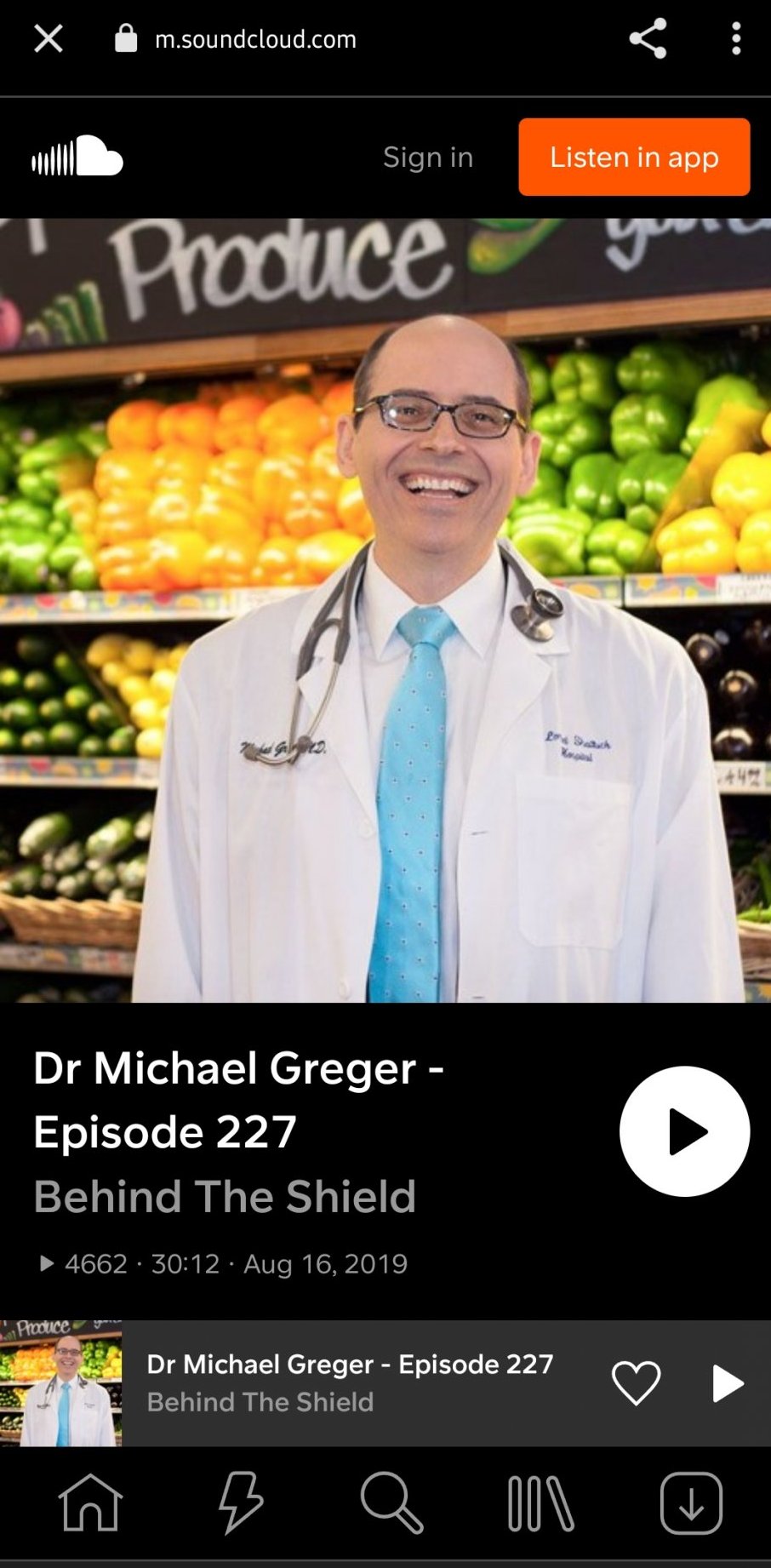
Task: Open the Downloads tab
Action: click(x=691, y=1503)
